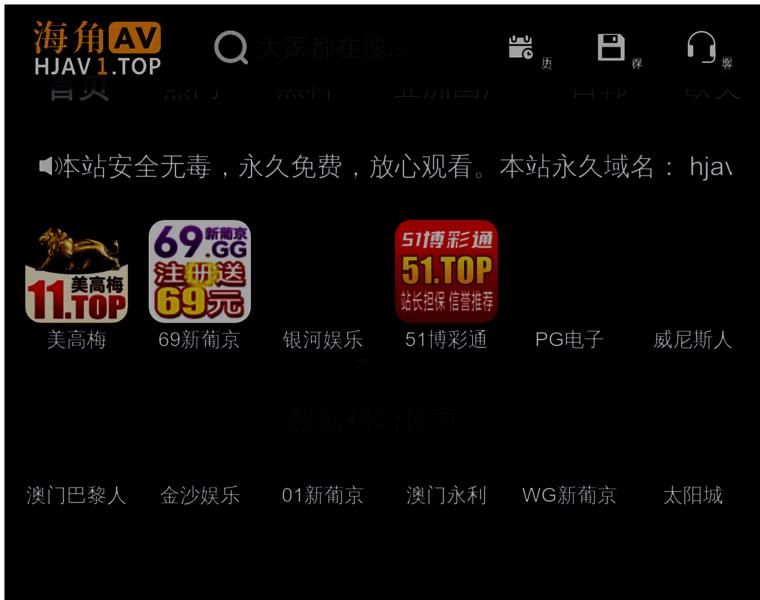Image resolution: width=760 pixels, height=600 pixels.
Task: Open the 澳门巴黎人 link
Action: click(x=76, y=495)
